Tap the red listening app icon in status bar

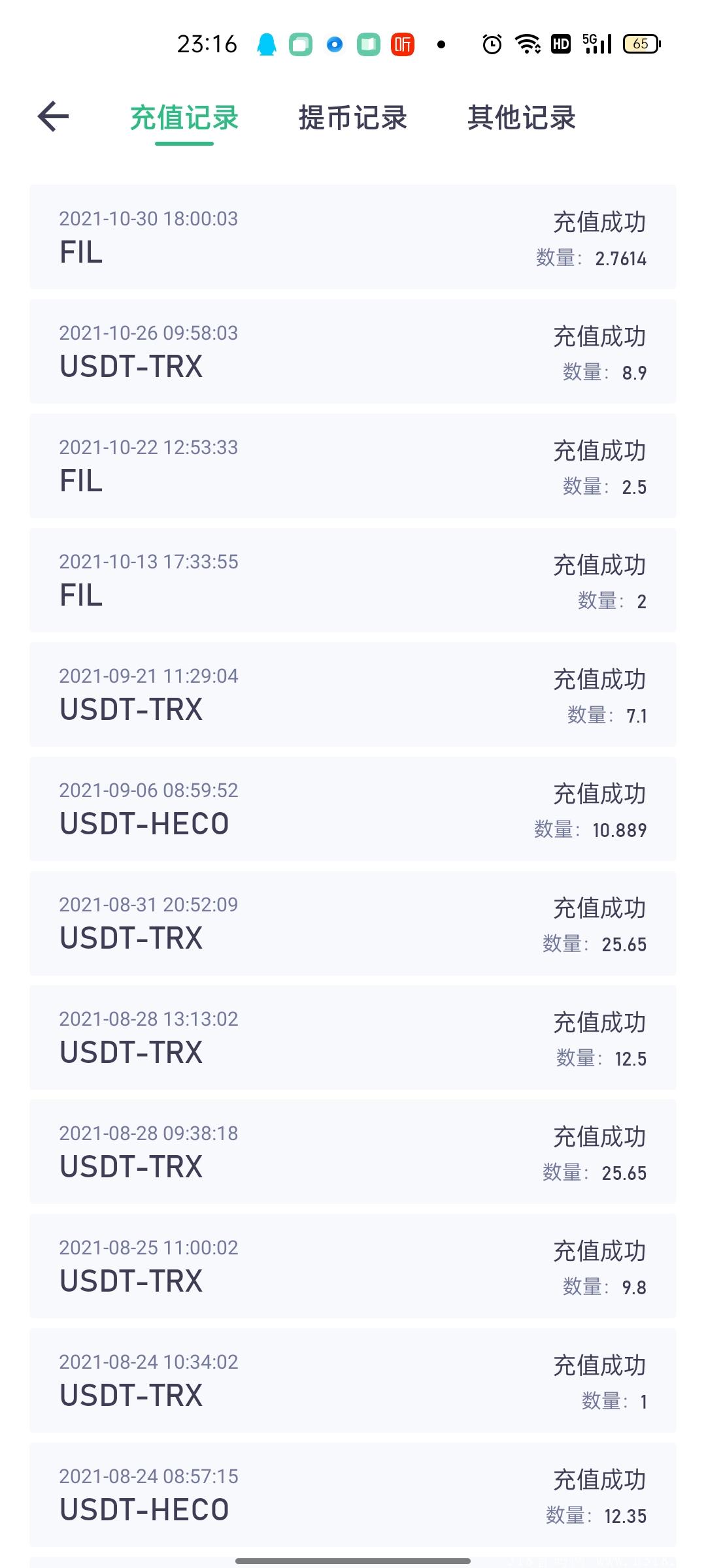[401, 44]
